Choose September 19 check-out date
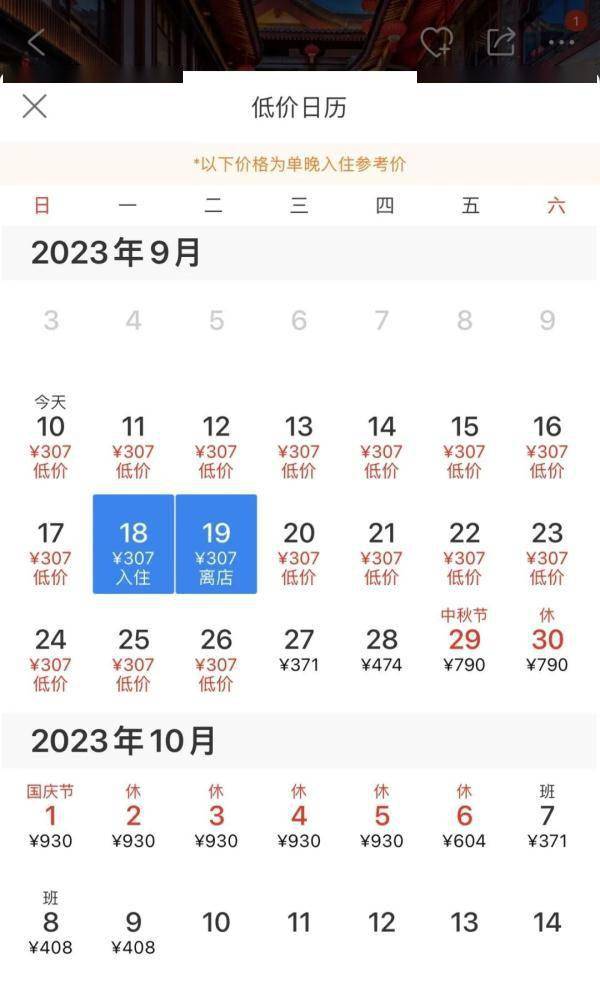The width and height of the screenshot is (600, 988). point(216,544)
